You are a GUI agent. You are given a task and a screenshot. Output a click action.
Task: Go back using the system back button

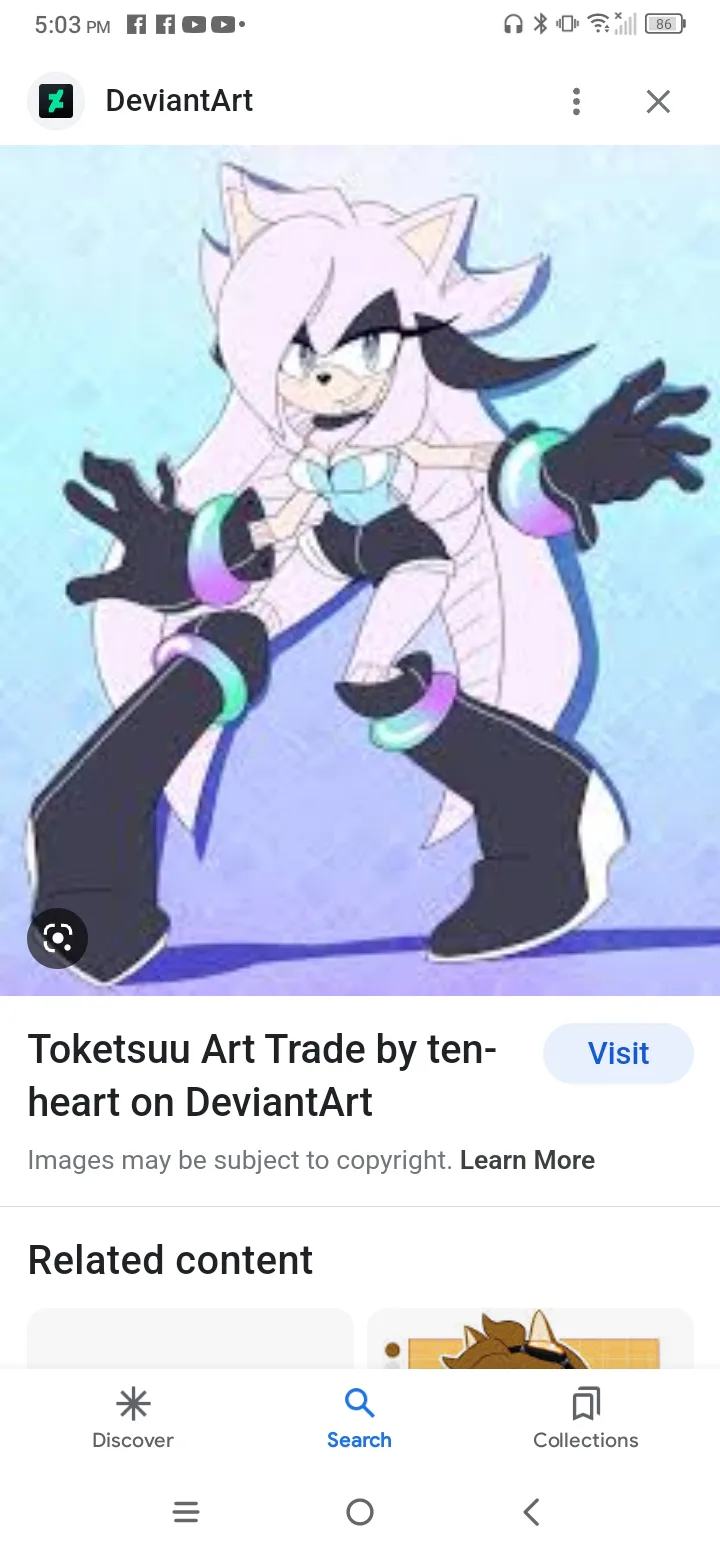[532, 1511]
